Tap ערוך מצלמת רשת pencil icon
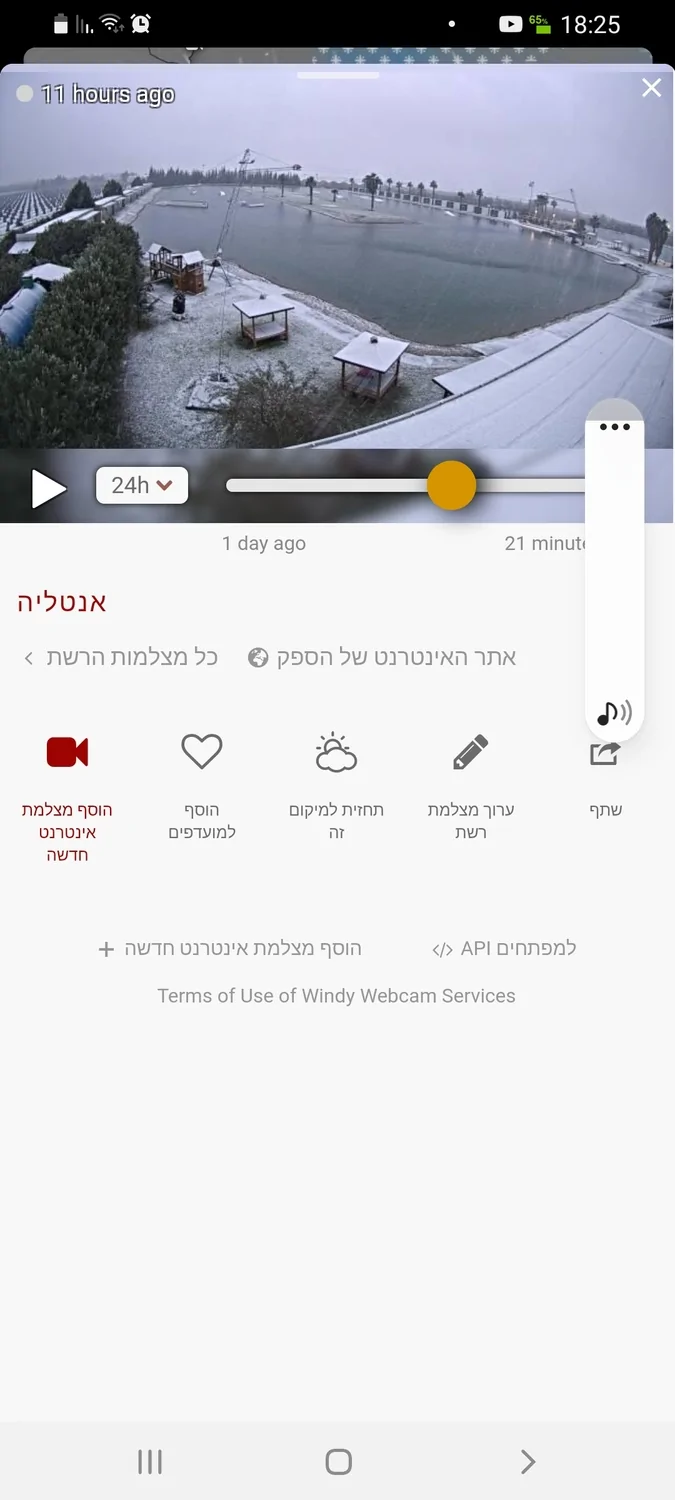This screenshot has height=1500, width=675. (x=470, y=752)
